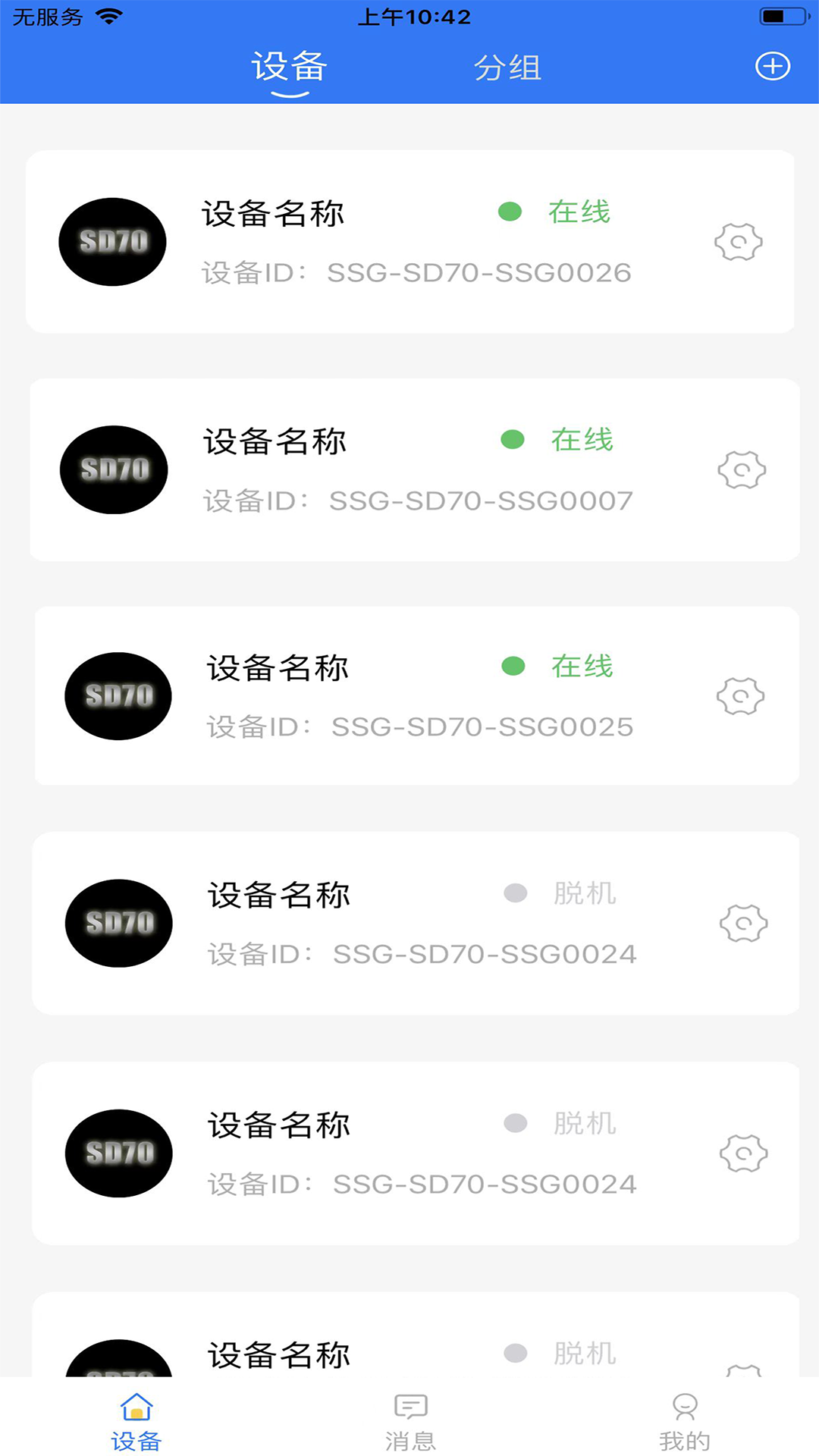Image resolution: width=819 pixels, height=1456 pixels.
Task: Open the SD70 device thumbnail for SSG0026
Action: (x=111, y=242)
